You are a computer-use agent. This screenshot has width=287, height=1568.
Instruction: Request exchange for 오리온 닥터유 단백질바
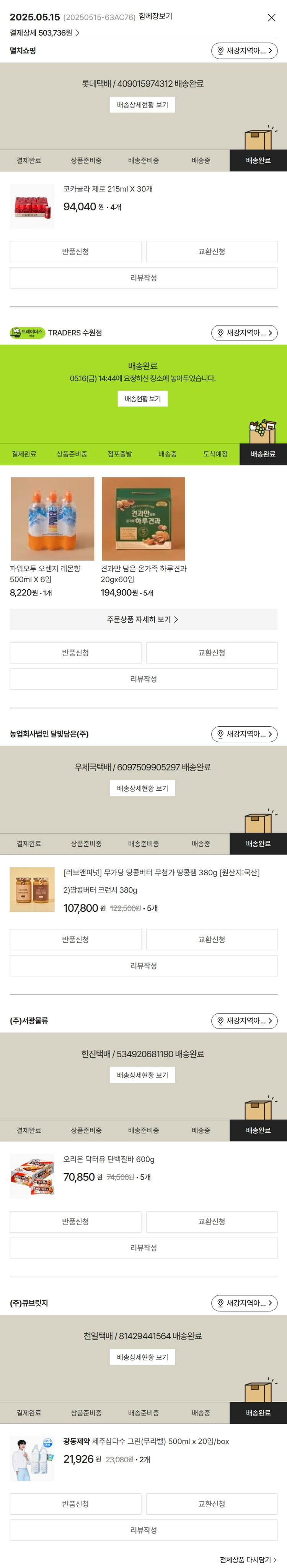pos(212,1221)
